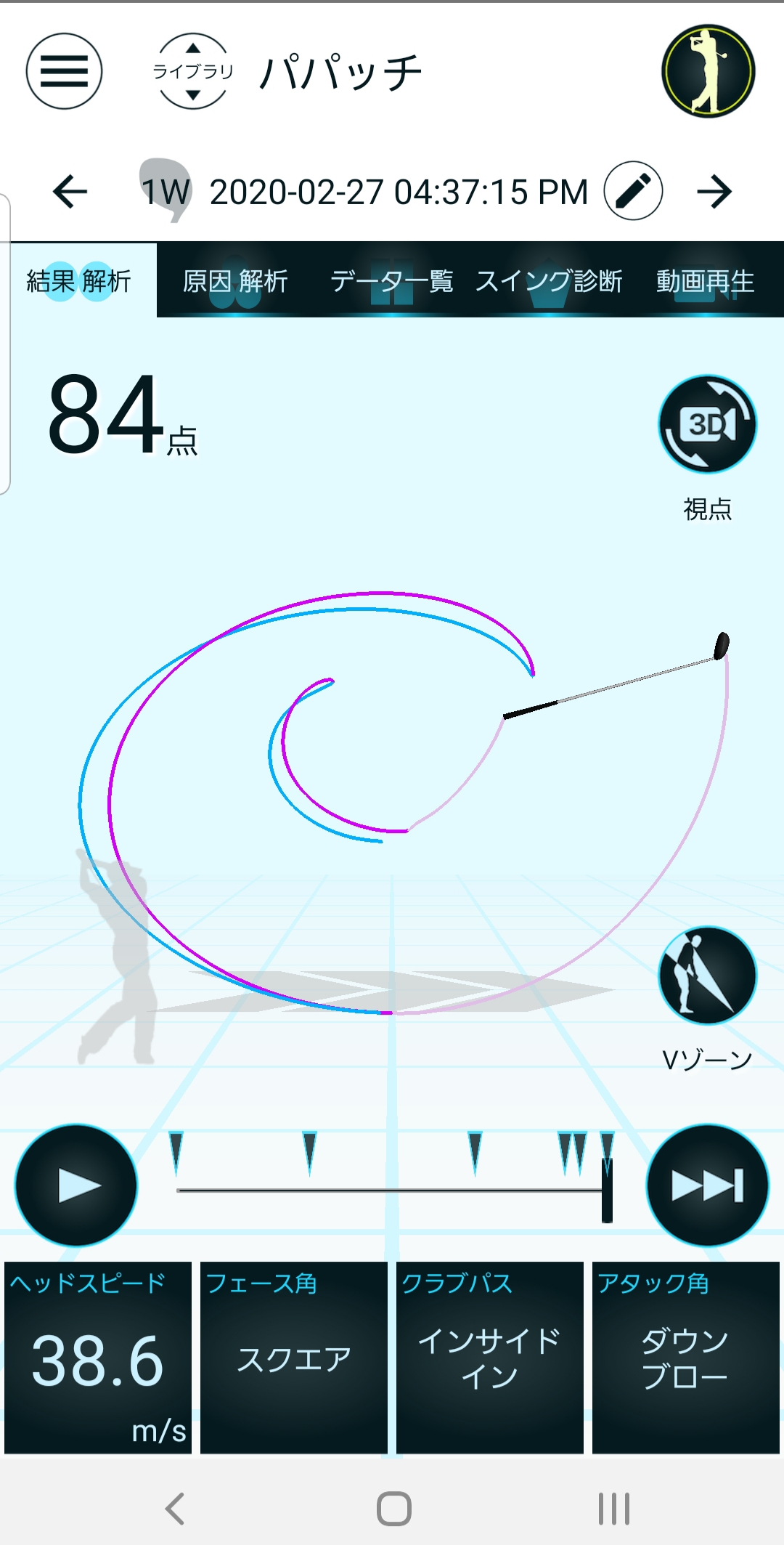Screen dimensions: 784x1545
Task: Toggle Vゾーン display
Action: [x=708, y=975]
